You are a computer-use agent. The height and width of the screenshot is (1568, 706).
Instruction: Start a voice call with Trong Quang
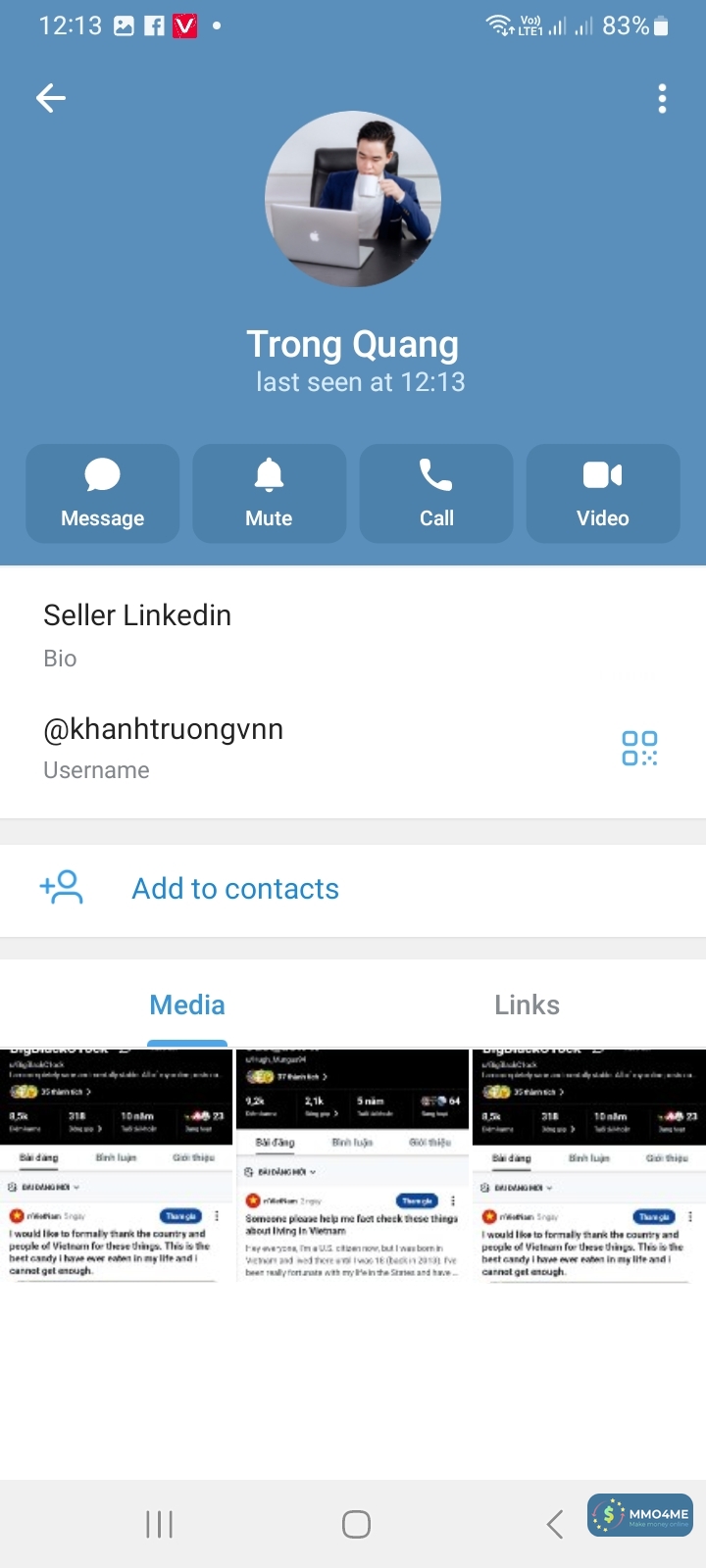(x=436, y=494)
